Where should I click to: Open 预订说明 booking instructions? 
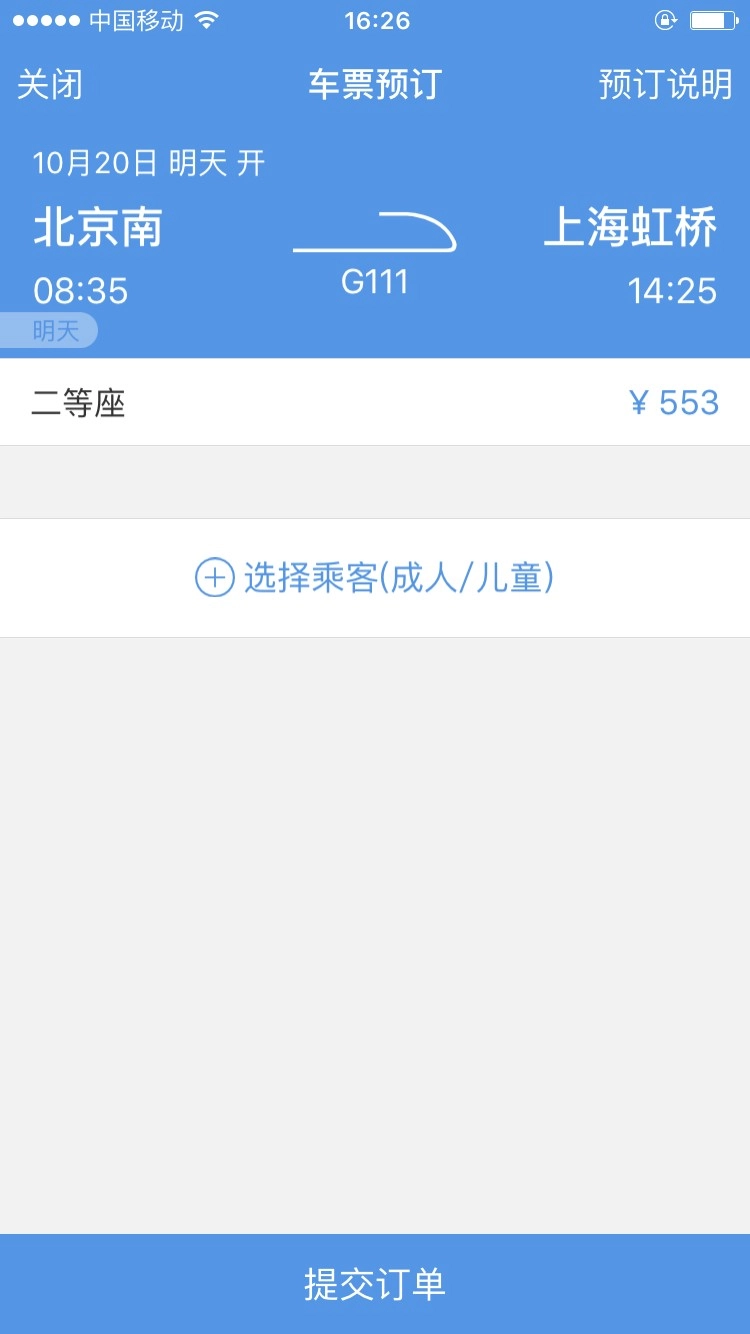point(666,85)
